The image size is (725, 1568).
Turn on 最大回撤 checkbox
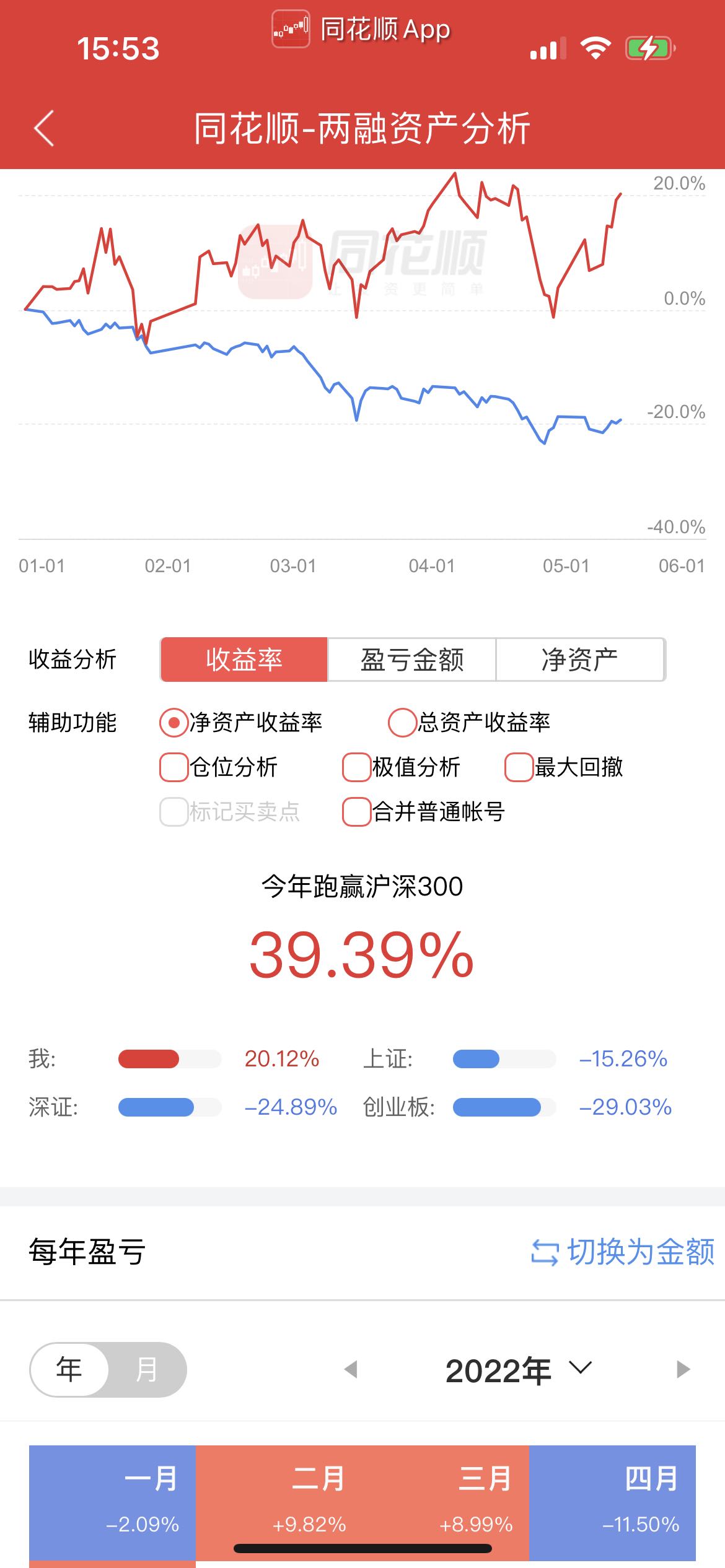tap(519, 767)
